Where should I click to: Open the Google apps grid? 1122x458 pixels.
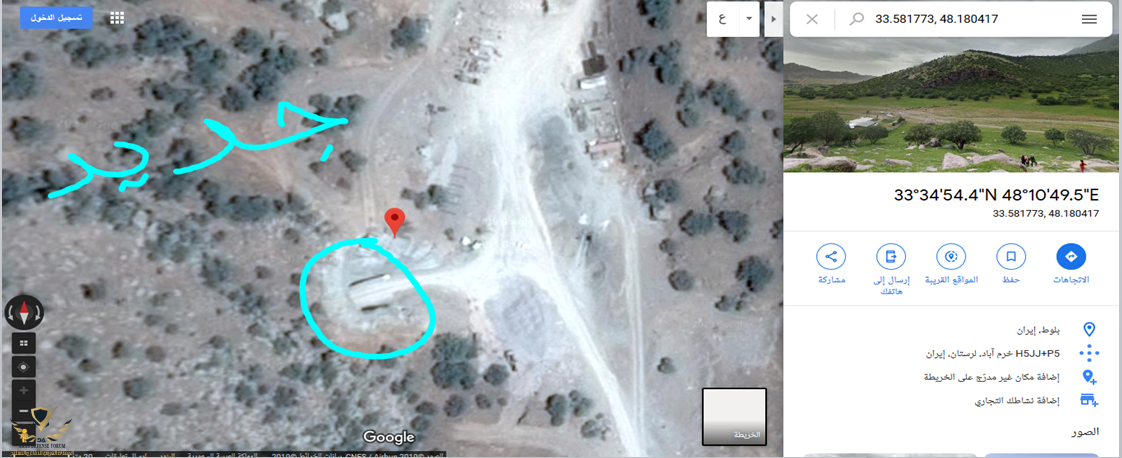pyautogui.click(x=117, y=18)
